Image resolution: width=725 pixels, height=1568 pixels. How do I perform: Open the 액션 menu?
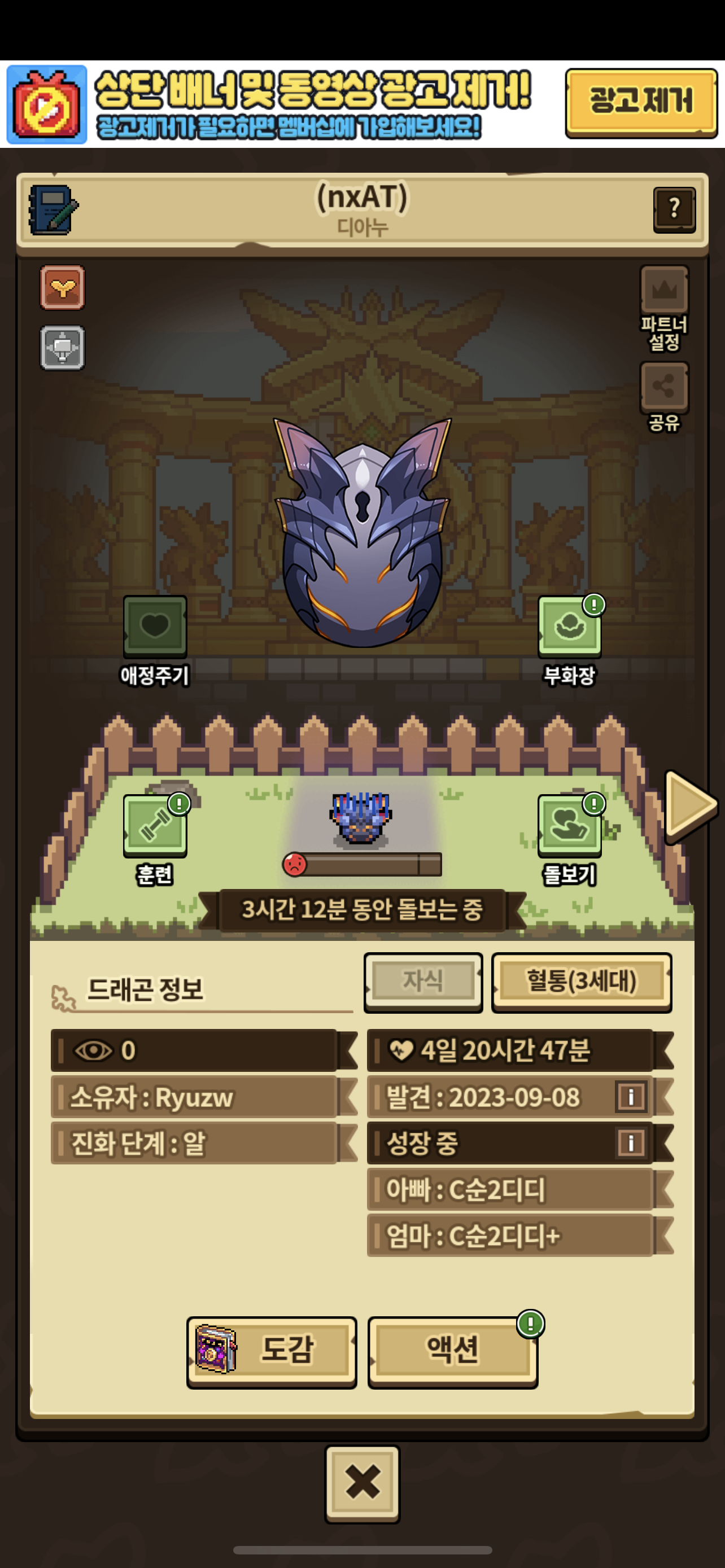[452, 1352]
